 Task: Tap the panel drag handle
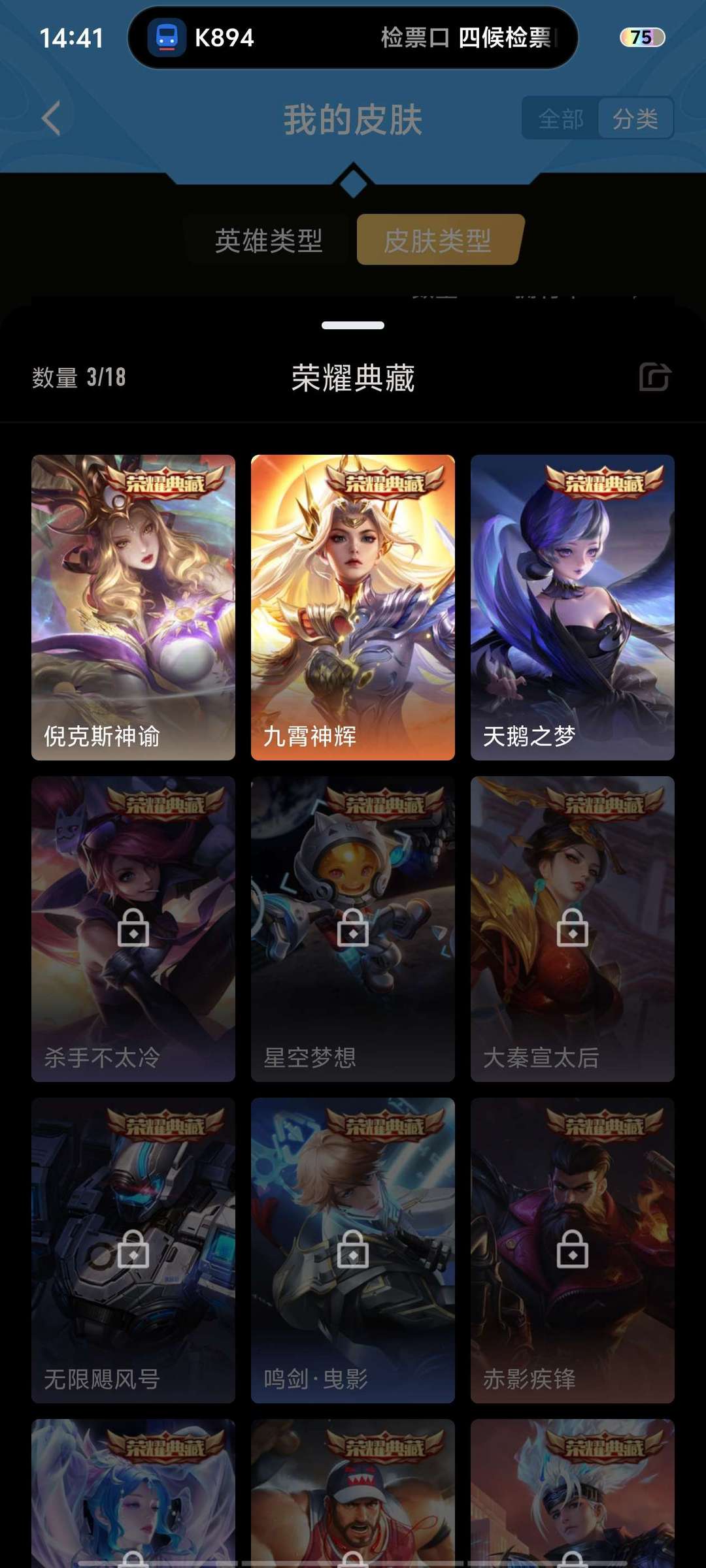353,325
